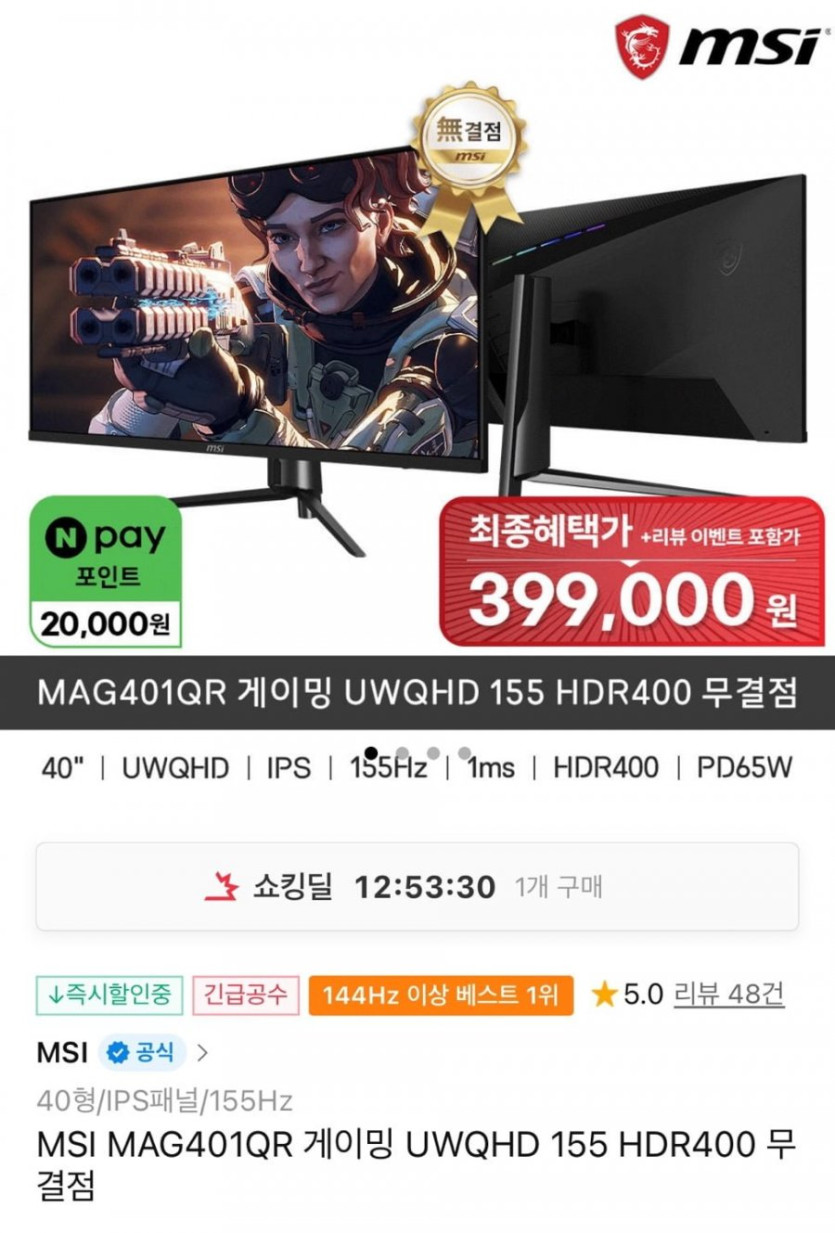Visit the MSI 공식 store page
This screenshot has height=1233, width=835.
(122, 1052)
